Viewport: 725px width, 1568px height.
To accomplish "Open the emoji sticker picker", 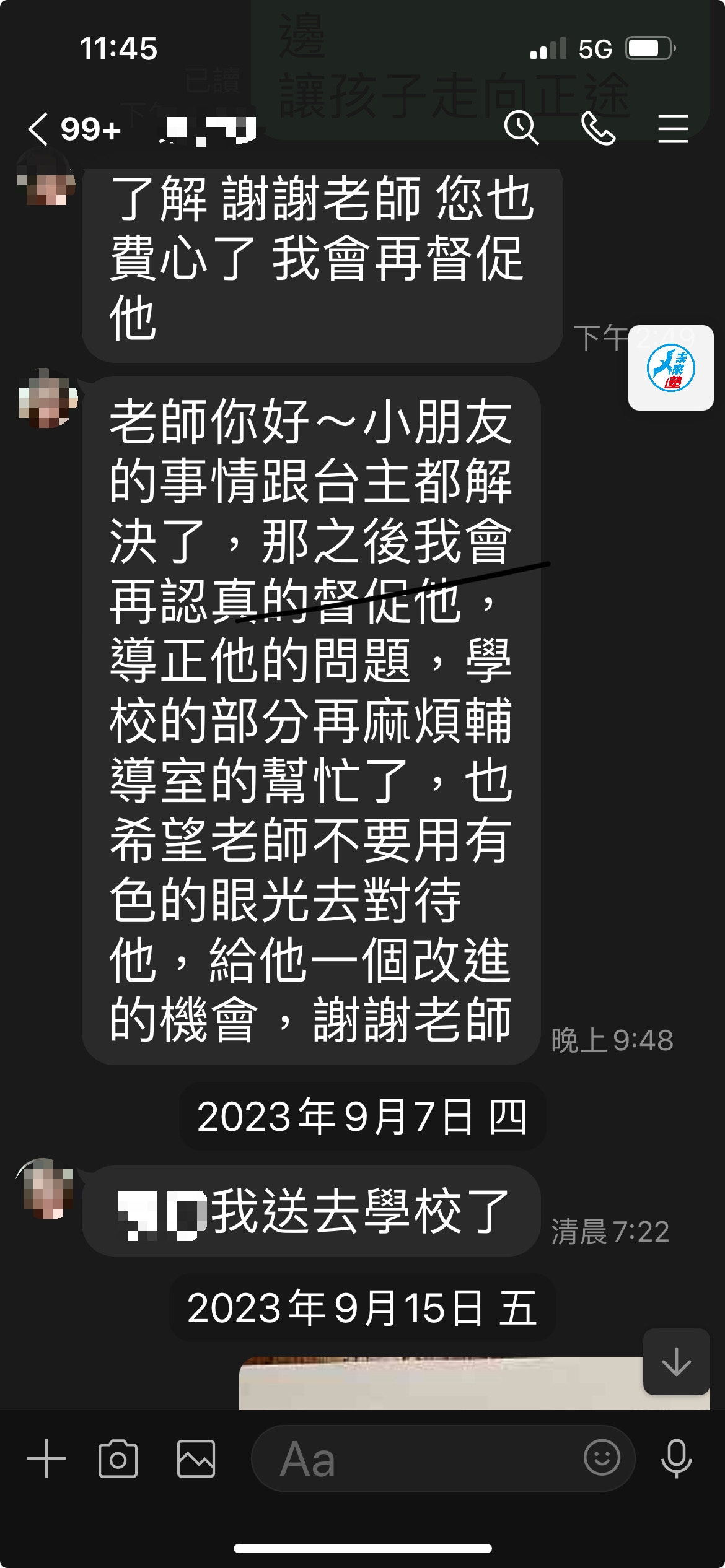I will [x=601, y=1457].
